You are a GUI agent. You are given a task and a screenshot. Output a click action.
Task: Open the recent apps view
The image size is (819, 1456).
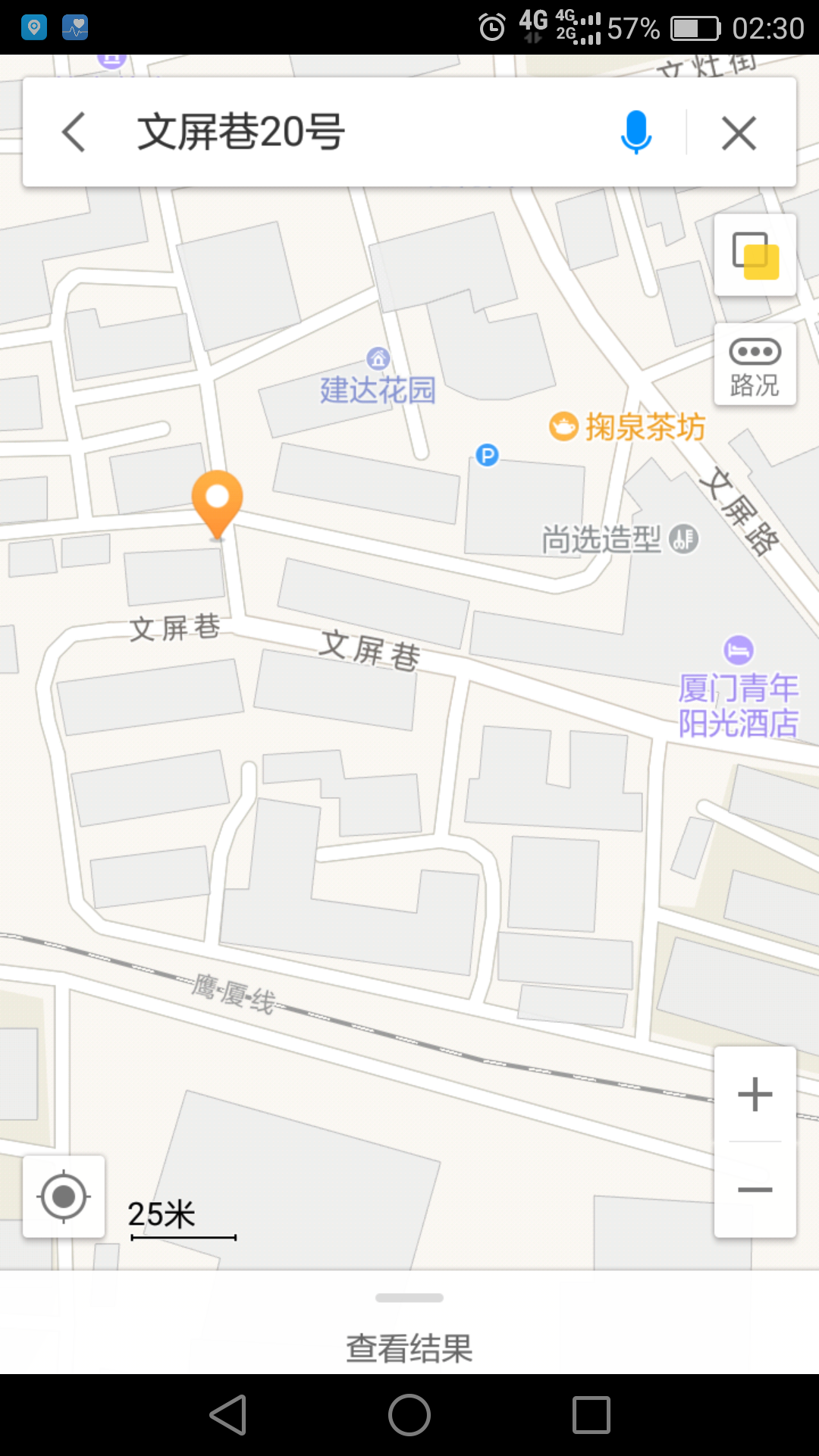591,1415
